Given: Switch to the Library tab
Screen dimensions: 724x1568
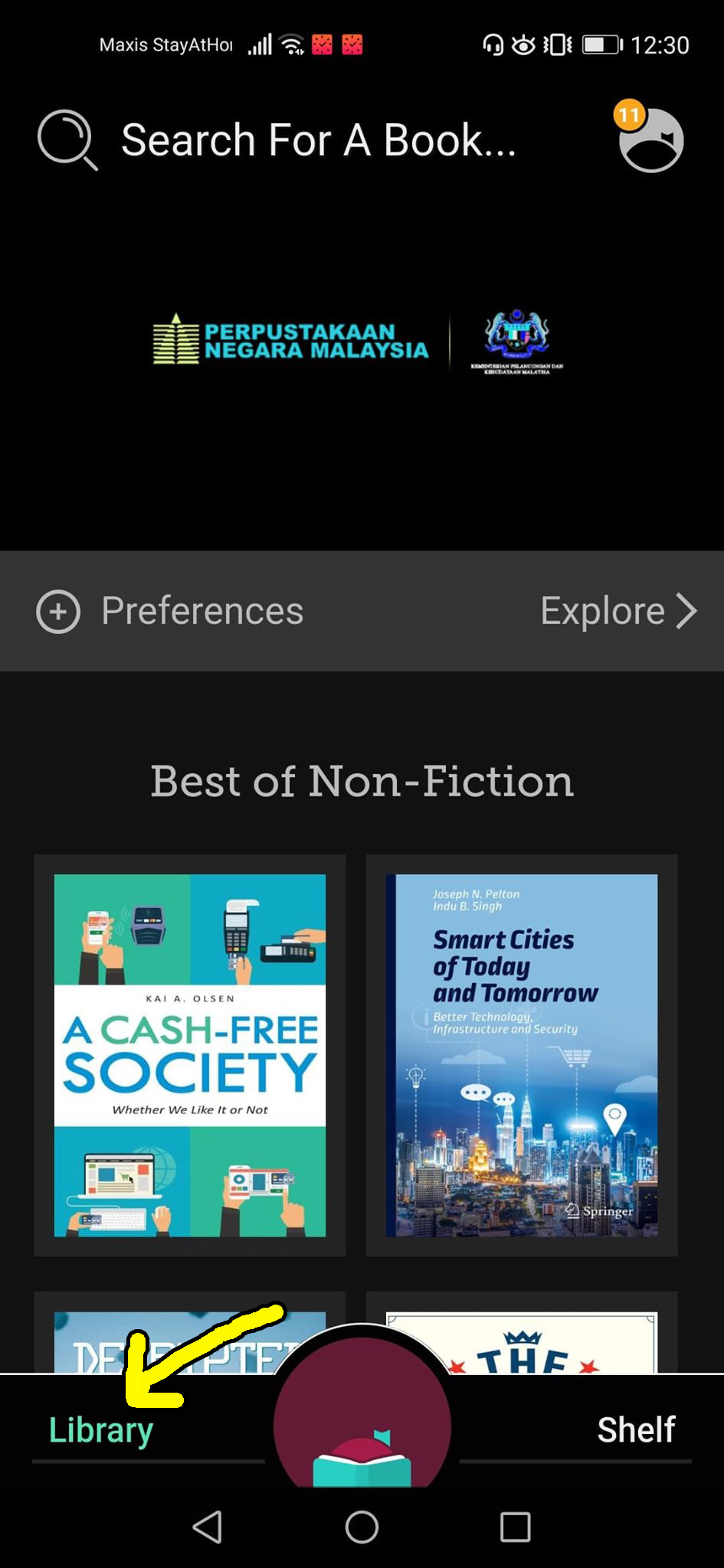Looking at the screenshot, I should click(101, 1430).
